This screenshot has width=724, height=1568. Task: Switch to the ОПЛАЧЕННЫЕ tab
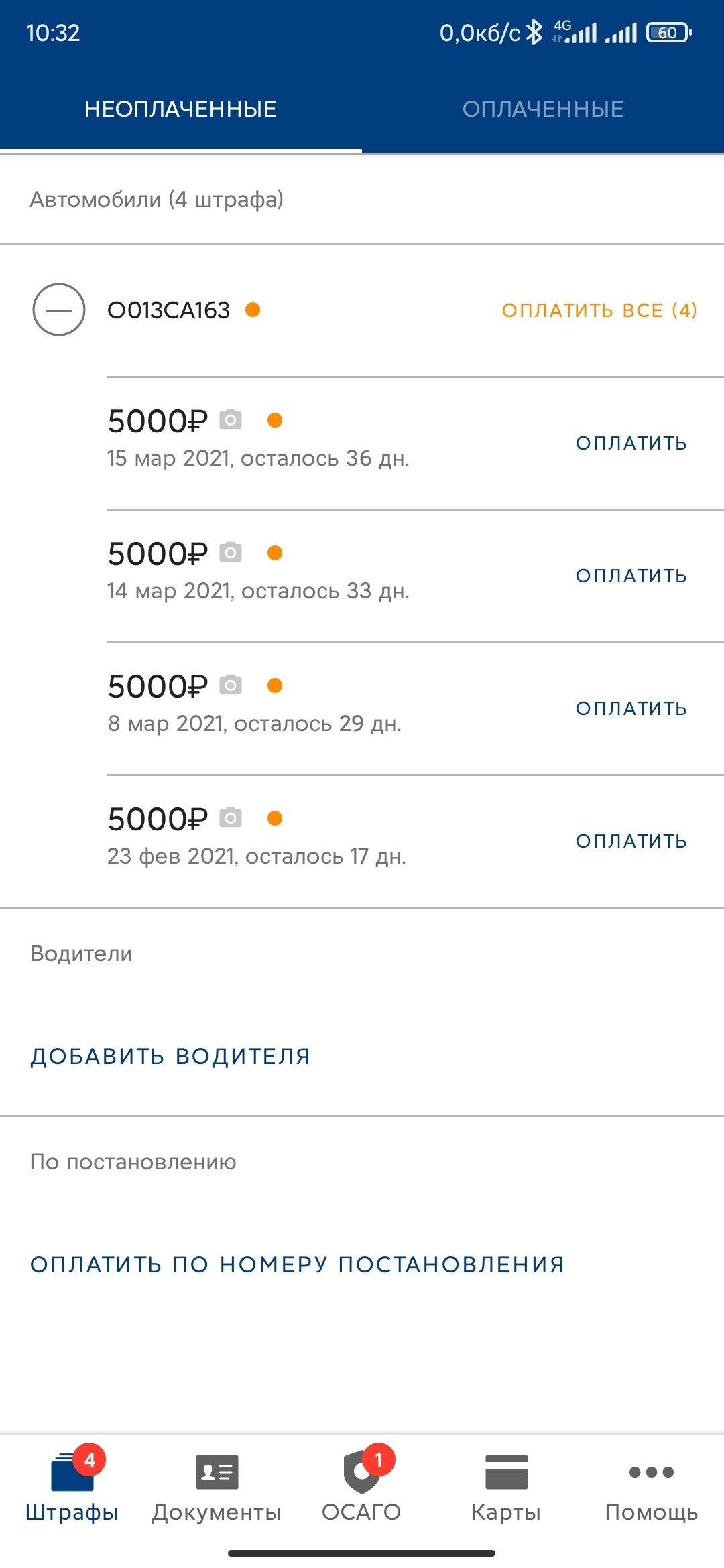coord(543,109)
